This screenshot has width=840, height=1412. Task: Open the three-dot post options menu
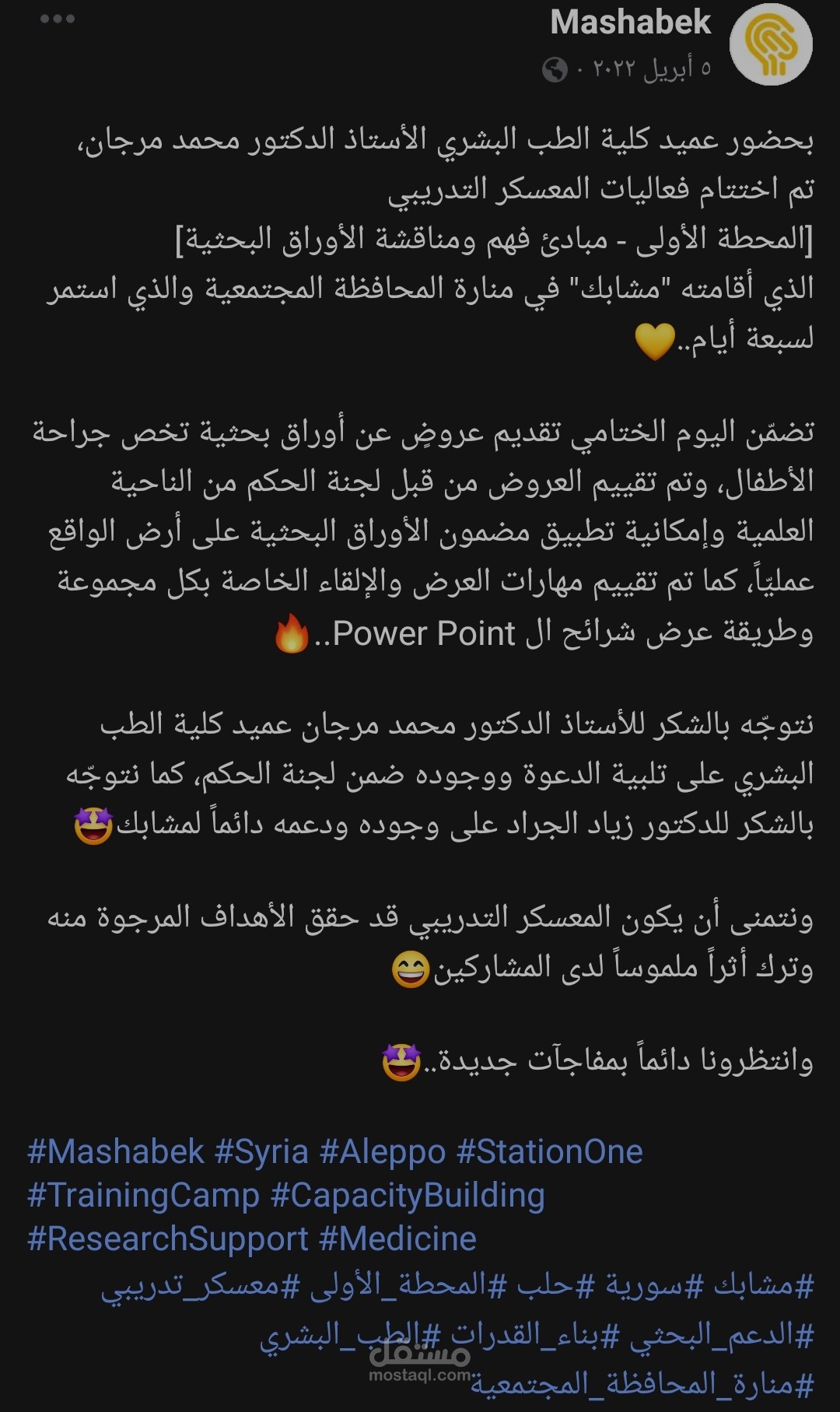pos(58,19)
